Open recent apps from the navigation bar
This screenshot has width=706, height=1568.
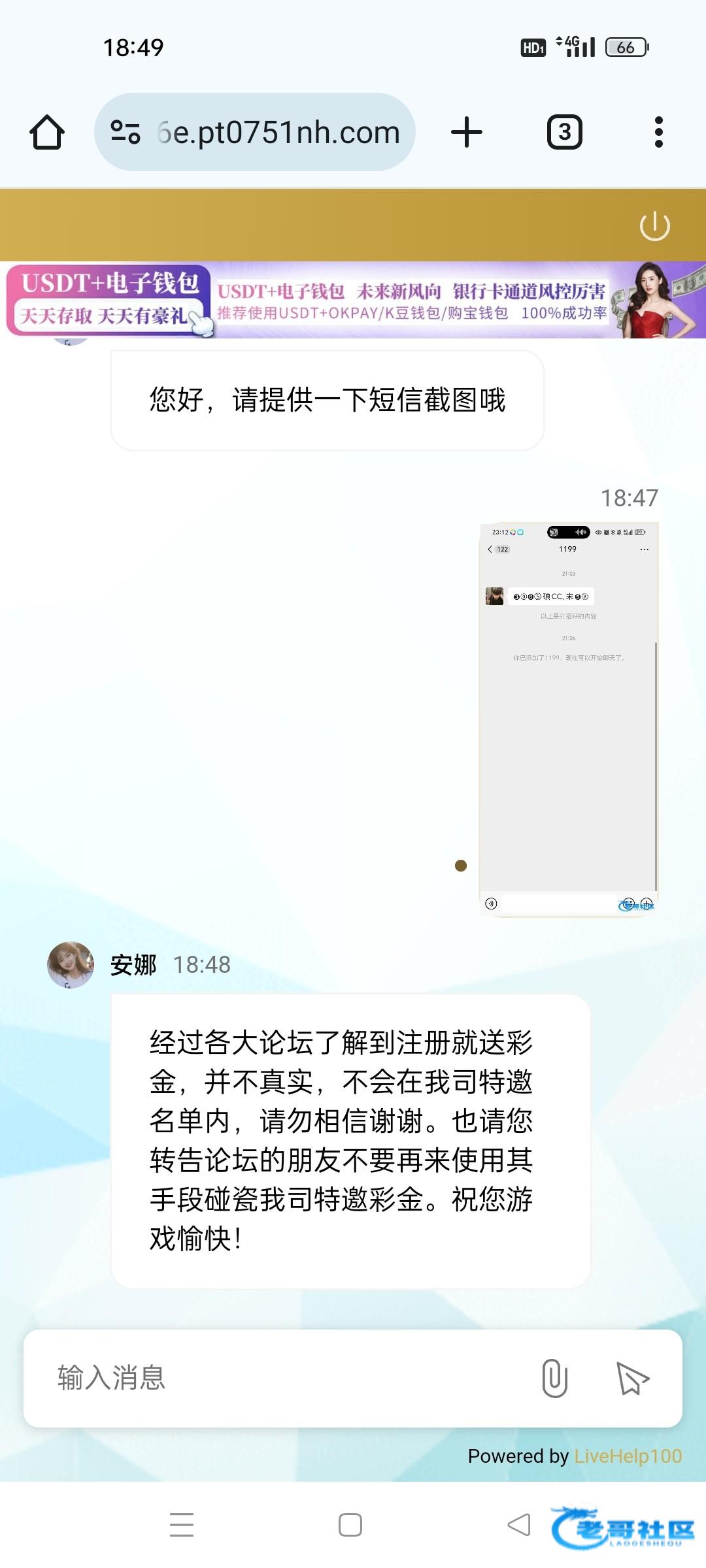[x=182, y=1525]
